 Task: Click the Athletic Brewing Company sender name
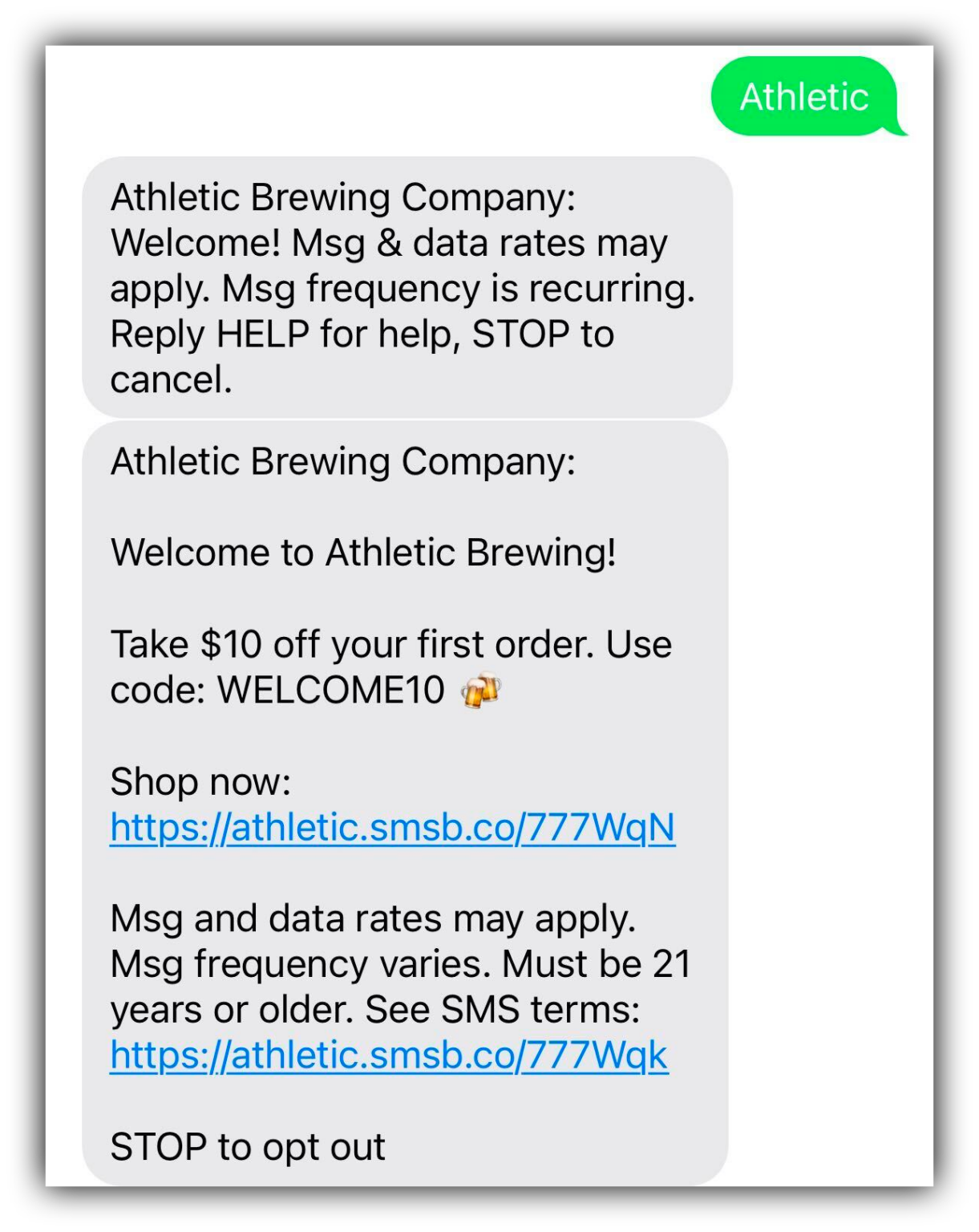[x=342, y=460]
